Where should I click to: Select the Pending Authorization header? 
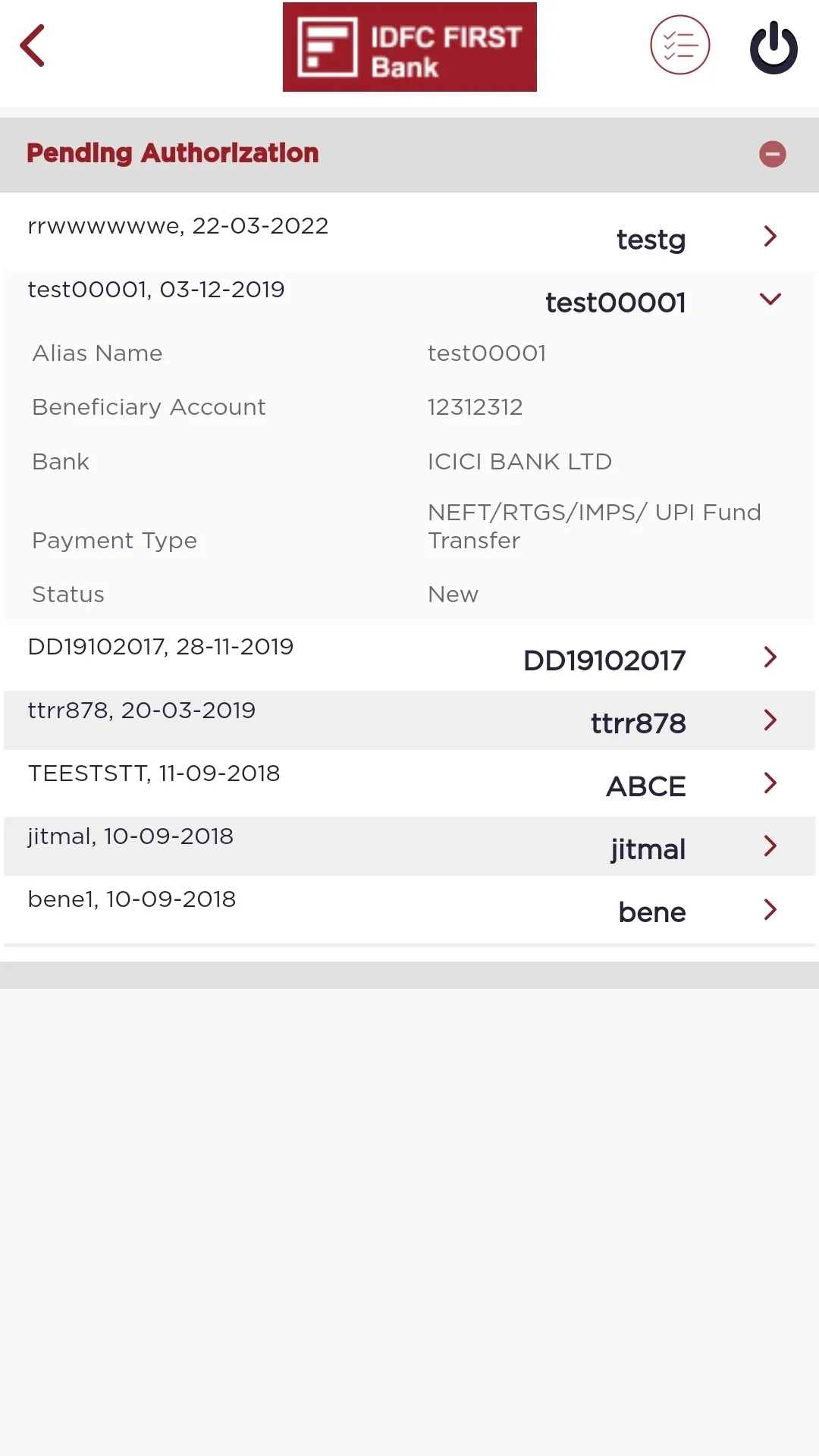click(x=173, y=153)
